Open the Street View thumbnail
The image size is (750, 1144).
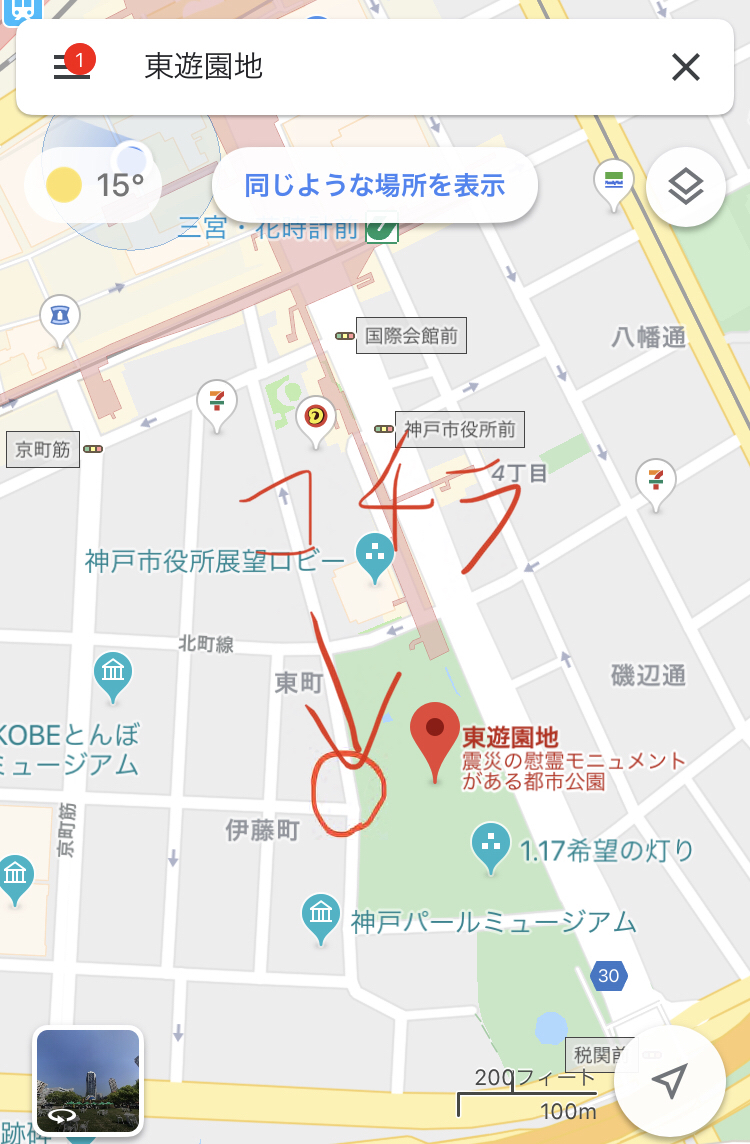[x=88, y=1081]
